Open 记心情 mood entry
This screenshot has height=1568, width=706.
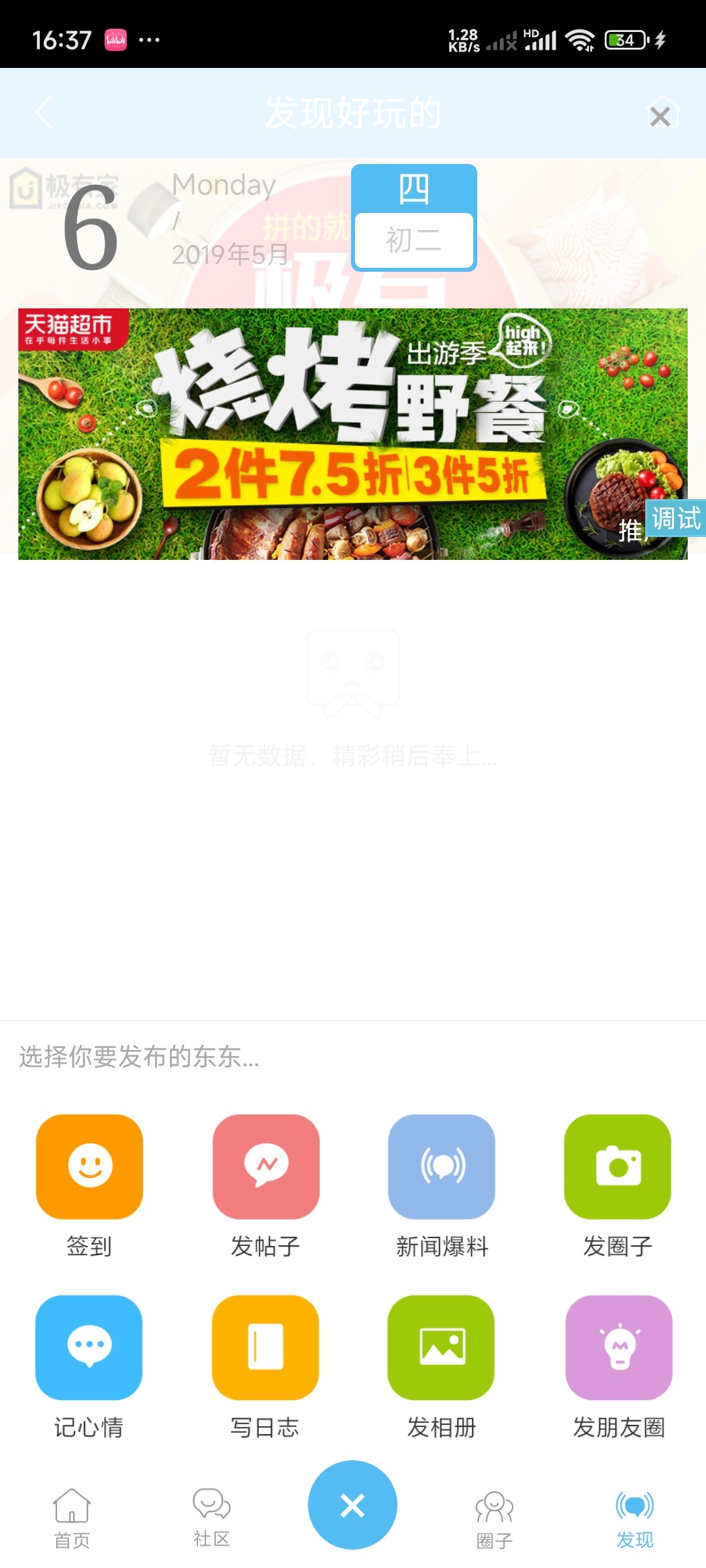[x=90, y=1347]
